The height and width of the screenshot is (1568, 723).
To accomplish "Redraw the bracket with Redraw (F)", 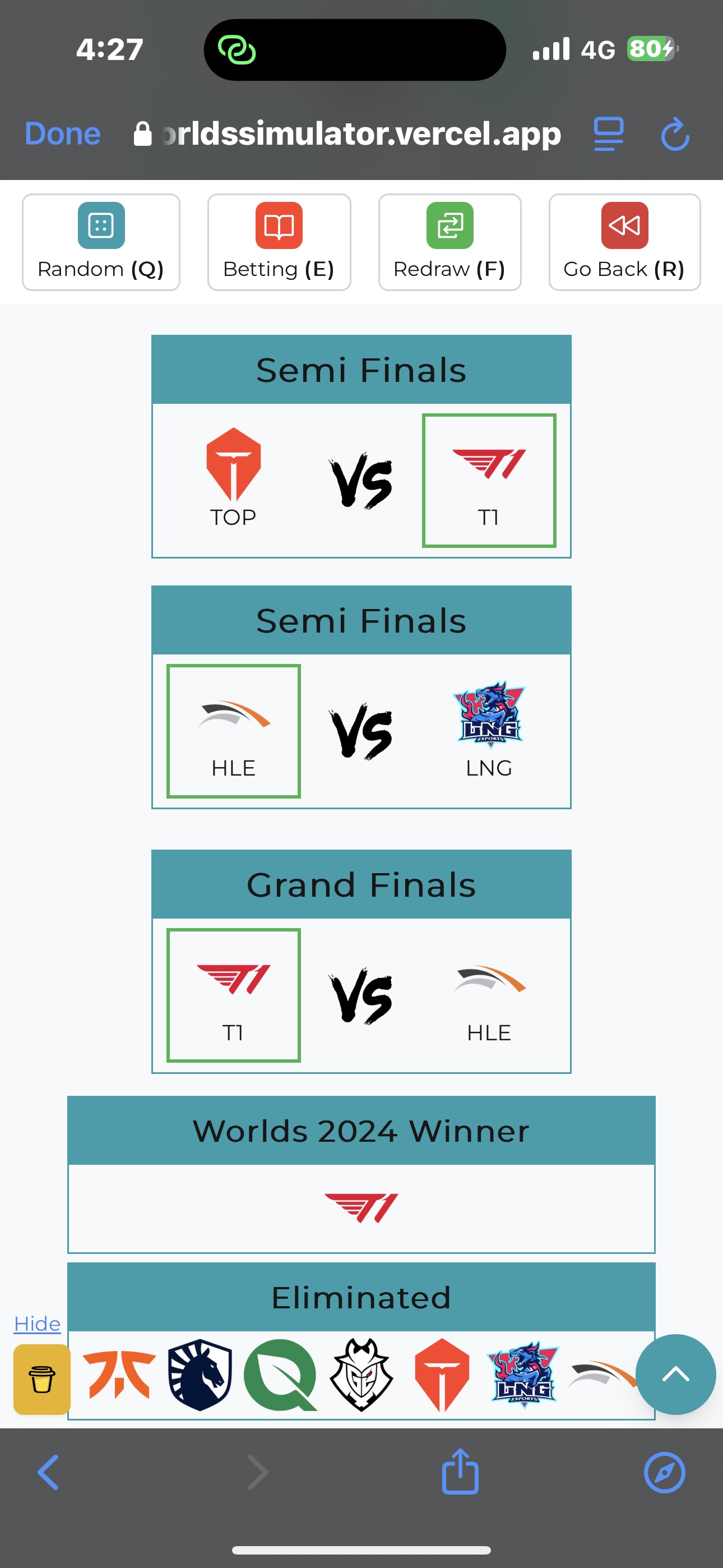I will pyautogui.click(x=449, y=242).
